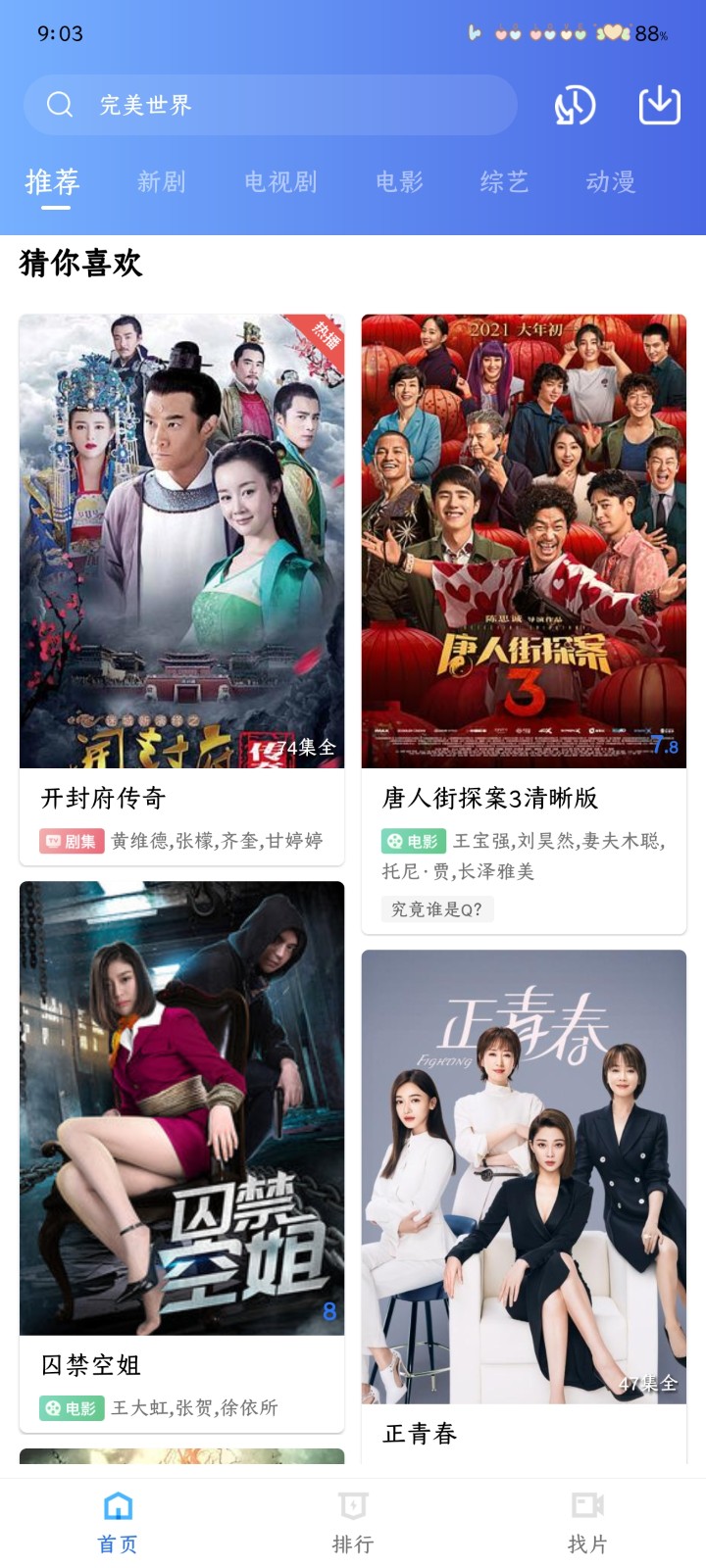Switch to the 排行 rankings tab

(x=353, y=1522)
